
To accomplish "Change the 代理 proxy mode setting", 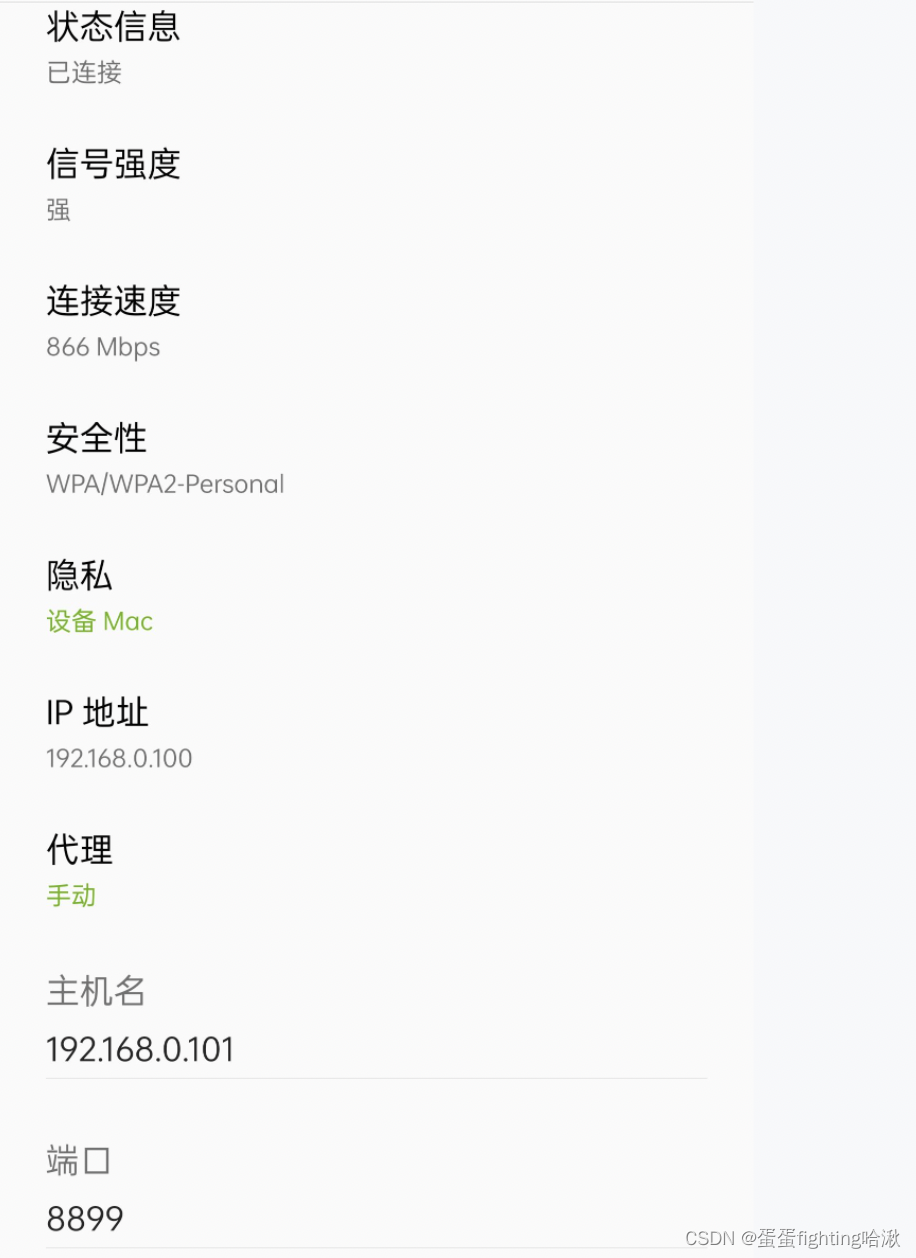I will pos(80,872).
